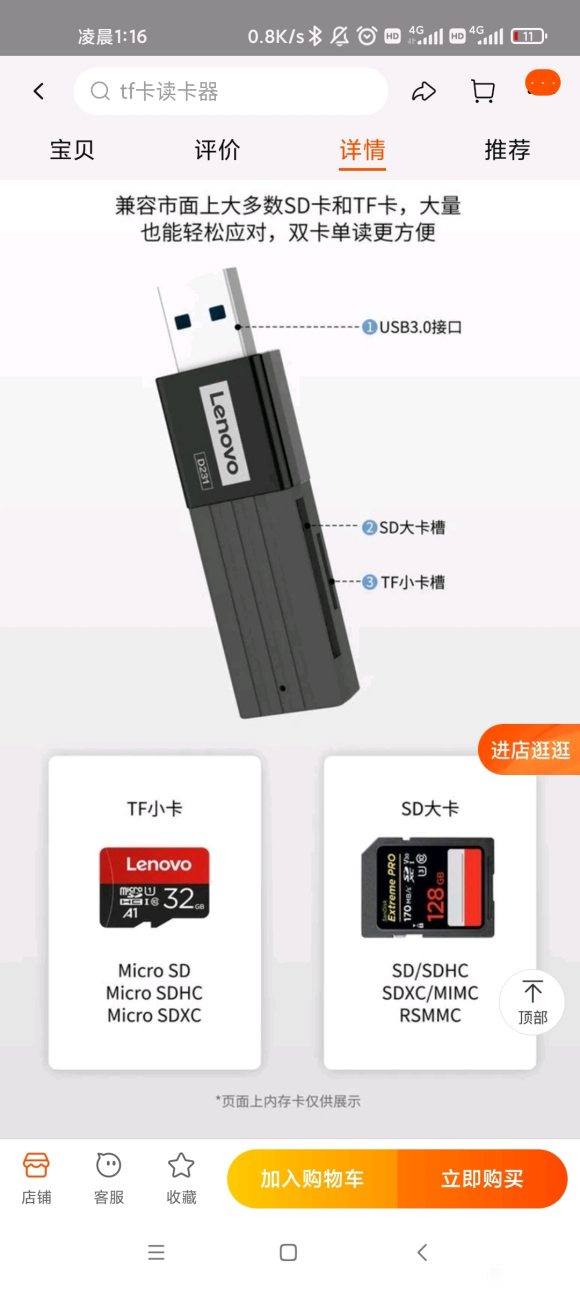Open the orange more options menu
The image size is (580, 1289).
[543, 83]
